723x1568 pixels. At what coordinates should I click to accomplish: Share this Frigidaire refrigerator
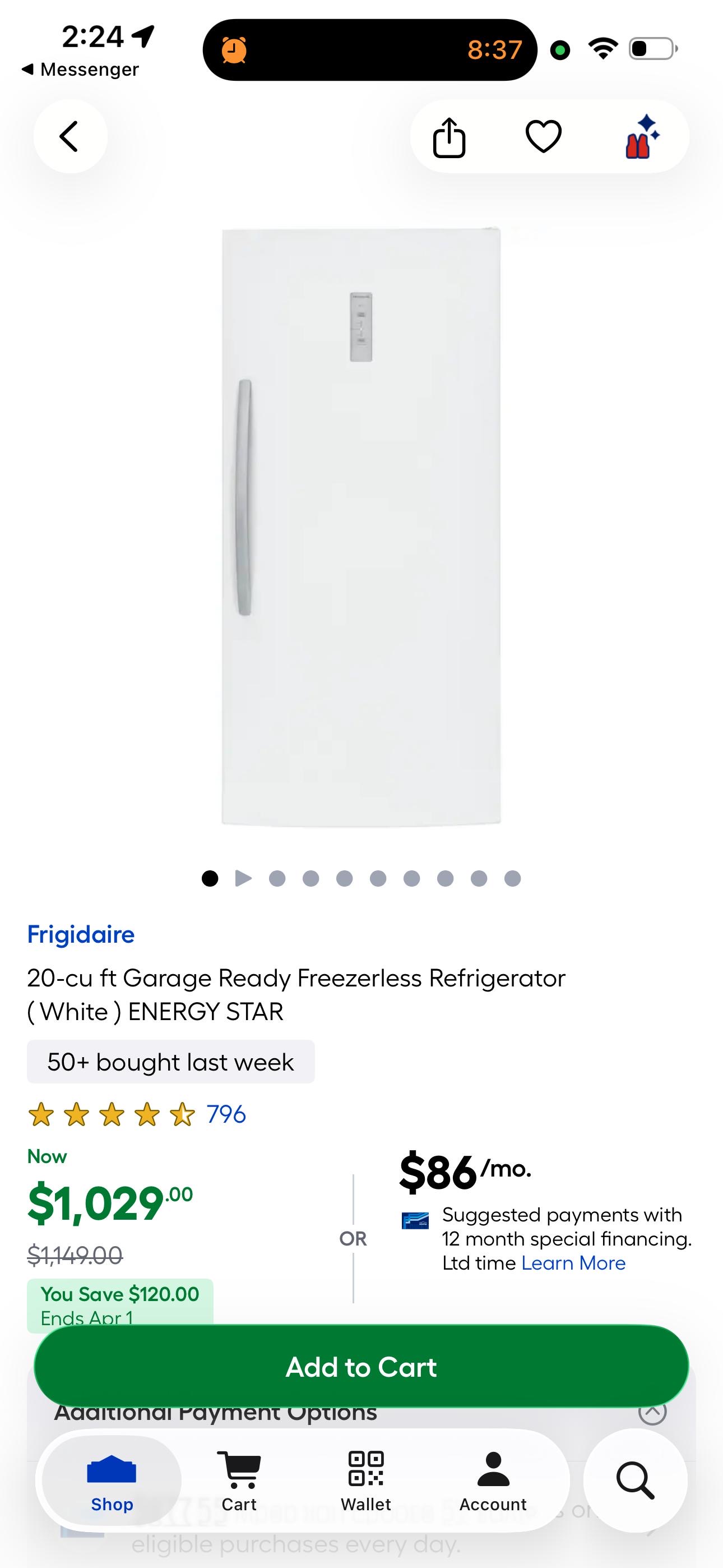[x=449, y=137]
